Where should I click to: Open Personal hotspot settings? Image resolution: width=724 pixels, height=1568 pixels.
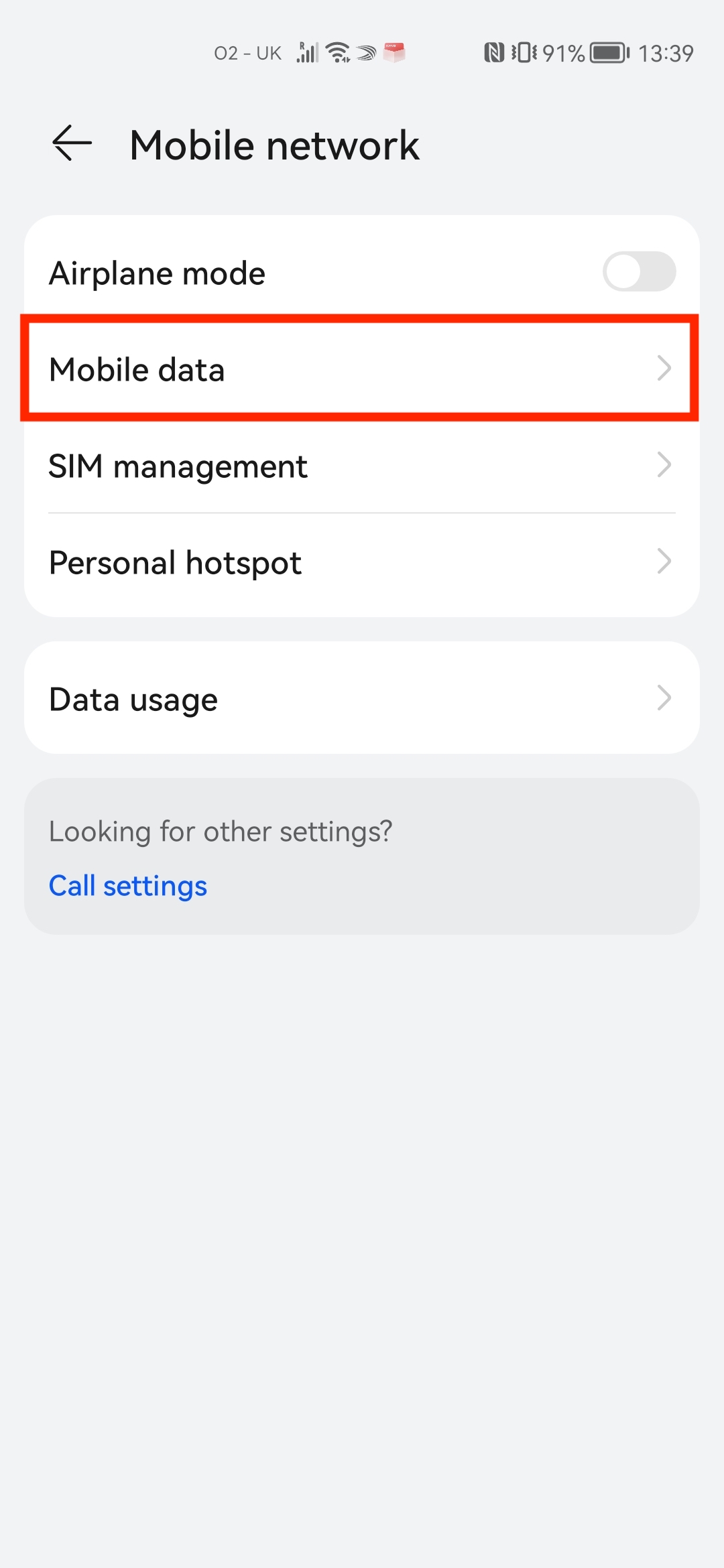point(361,563)
